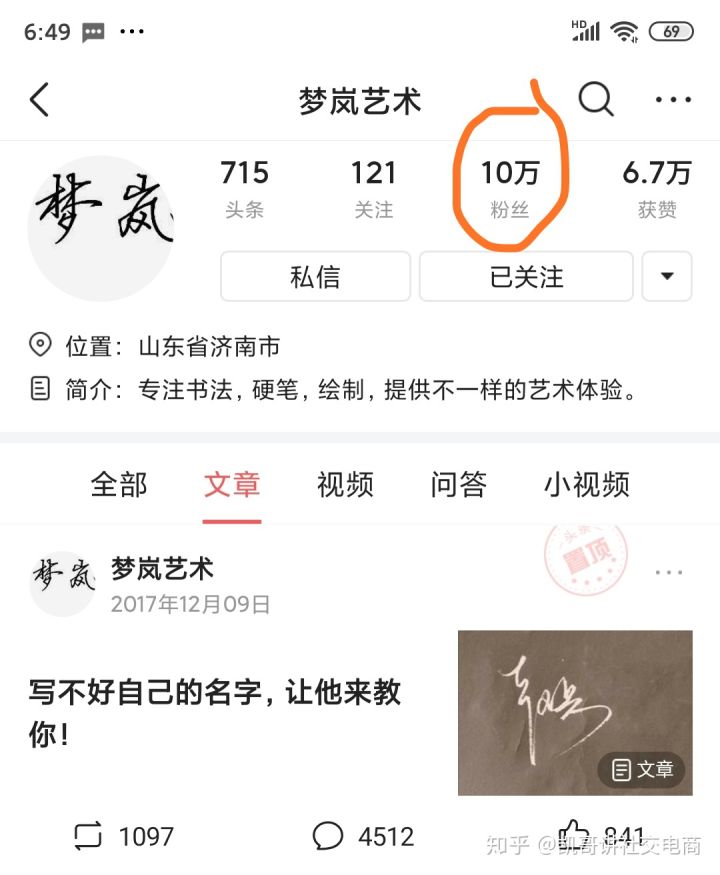This screenshot has height=875, width=720.
Task: Switch to the 问答 tab
Action: pos(458,485)
